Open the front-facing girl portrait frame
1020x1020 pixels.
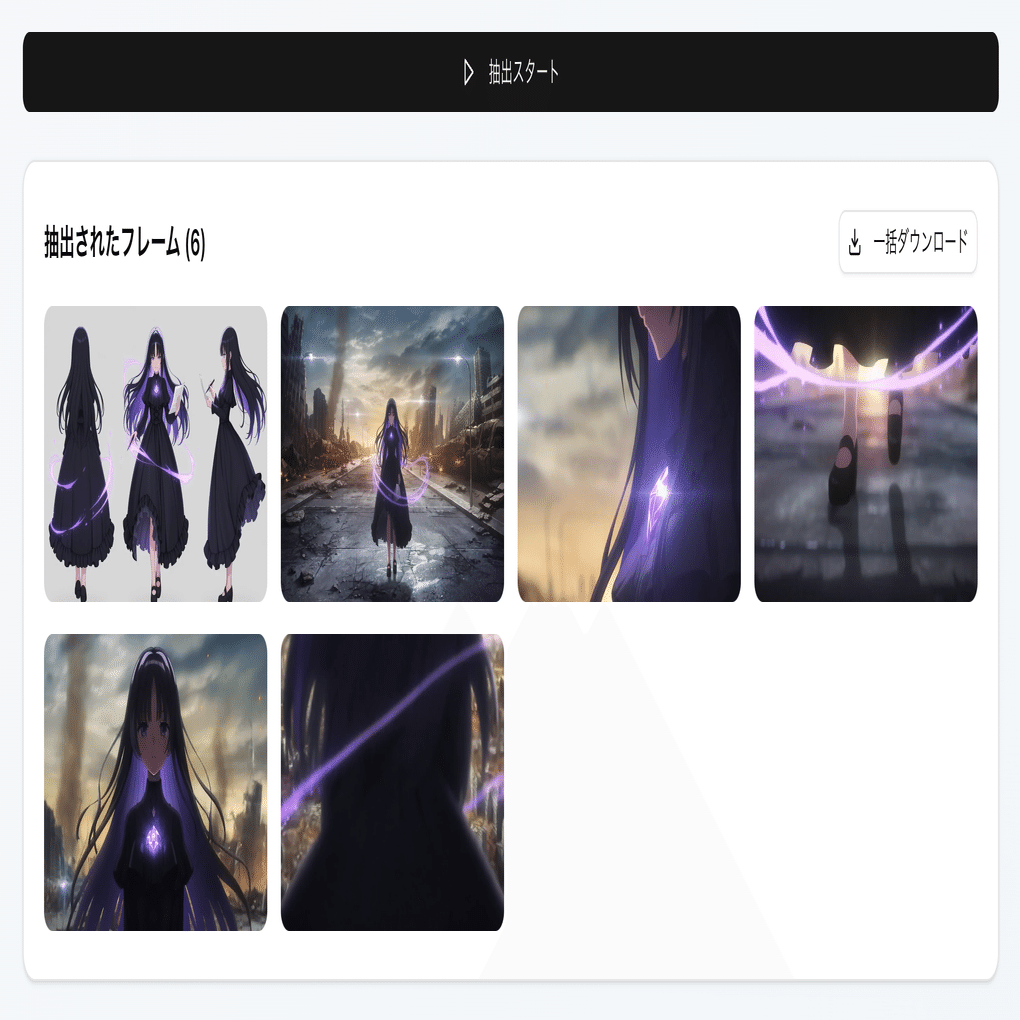pyautogui.click(x=156, y=782)
